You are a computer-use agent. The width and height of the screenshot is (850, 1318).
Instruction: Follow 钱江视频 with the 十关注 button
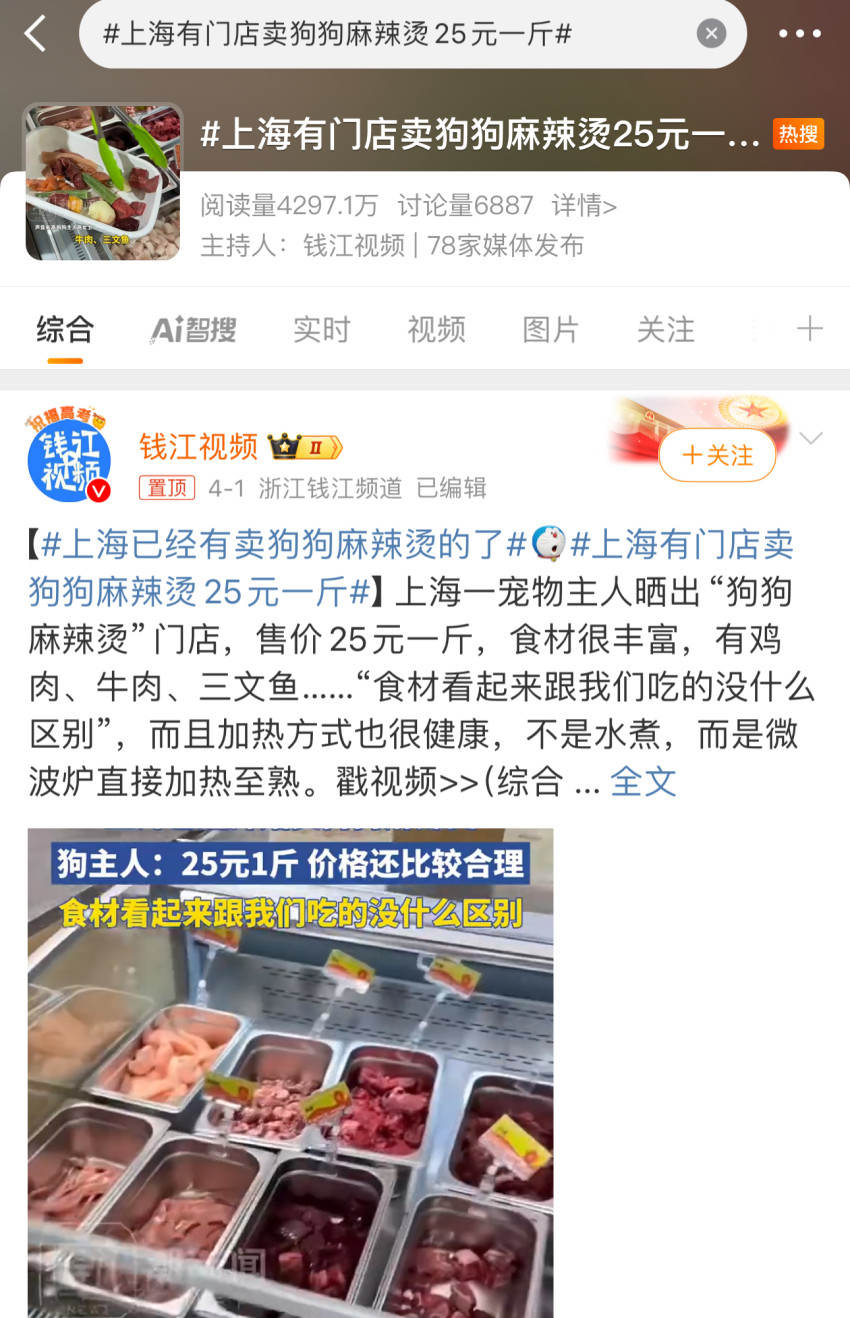click(716, 455)
